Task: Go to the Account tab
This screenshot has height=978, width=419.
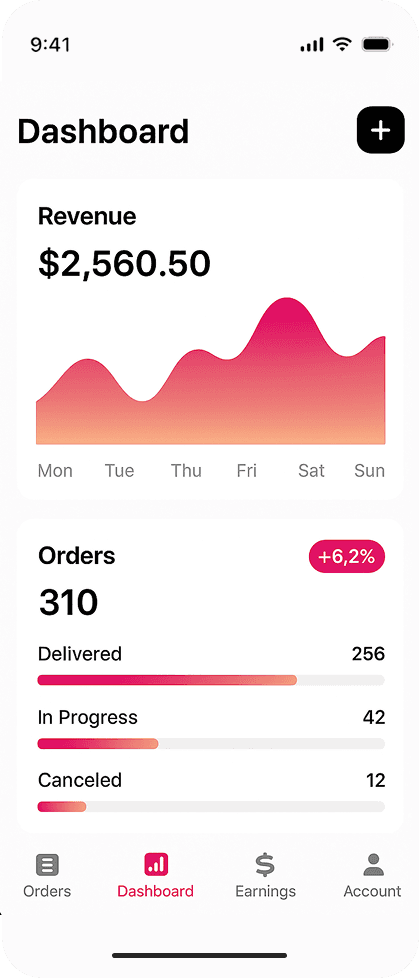Action: tap(372, 876)
